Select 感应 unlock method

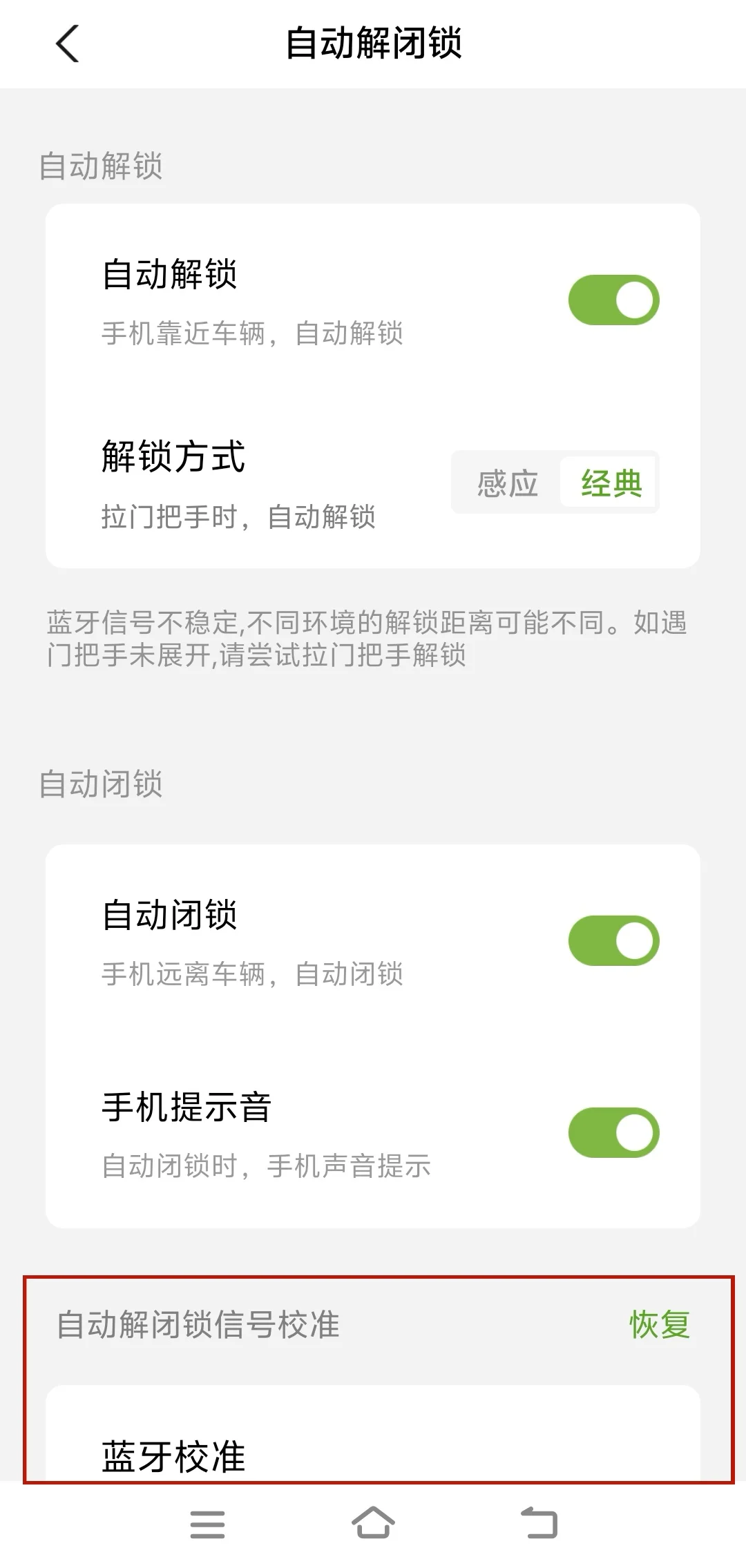[x=507, y=483]
